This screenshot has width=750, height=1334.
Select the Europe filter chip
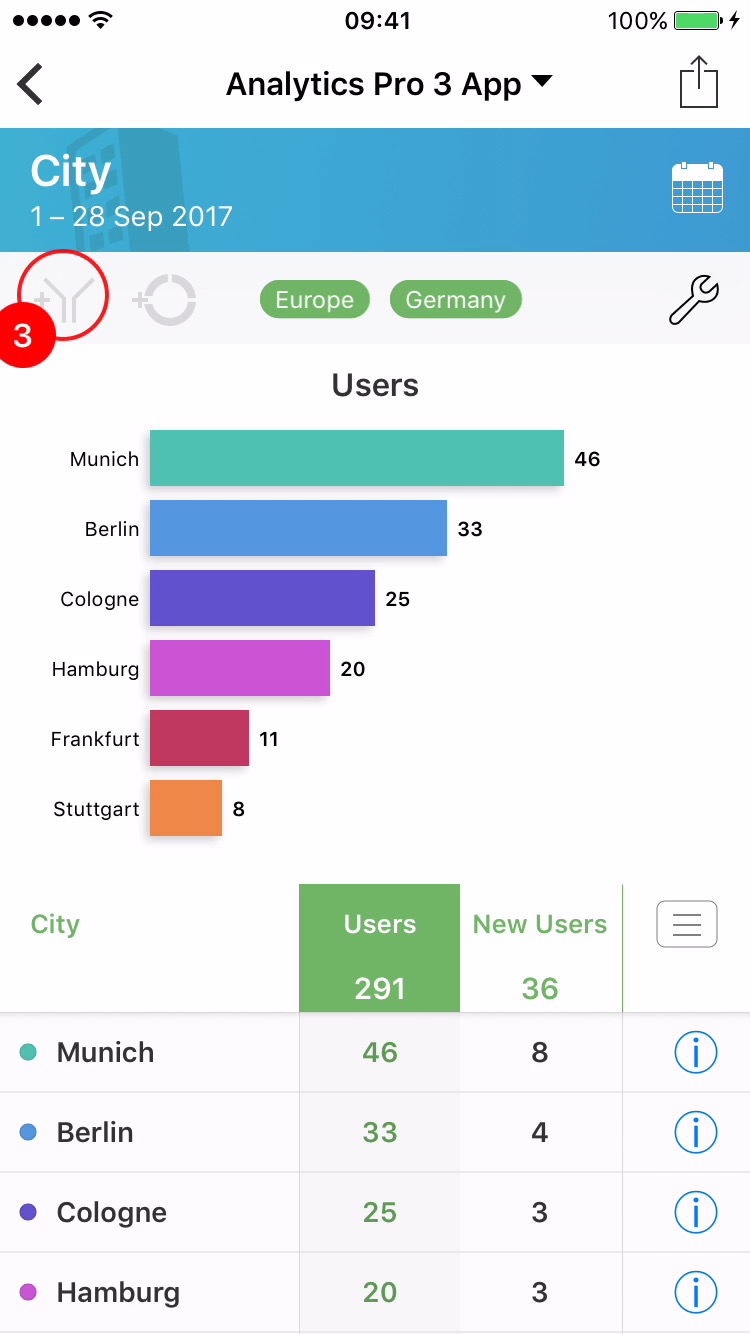click(x=314, y=300)
